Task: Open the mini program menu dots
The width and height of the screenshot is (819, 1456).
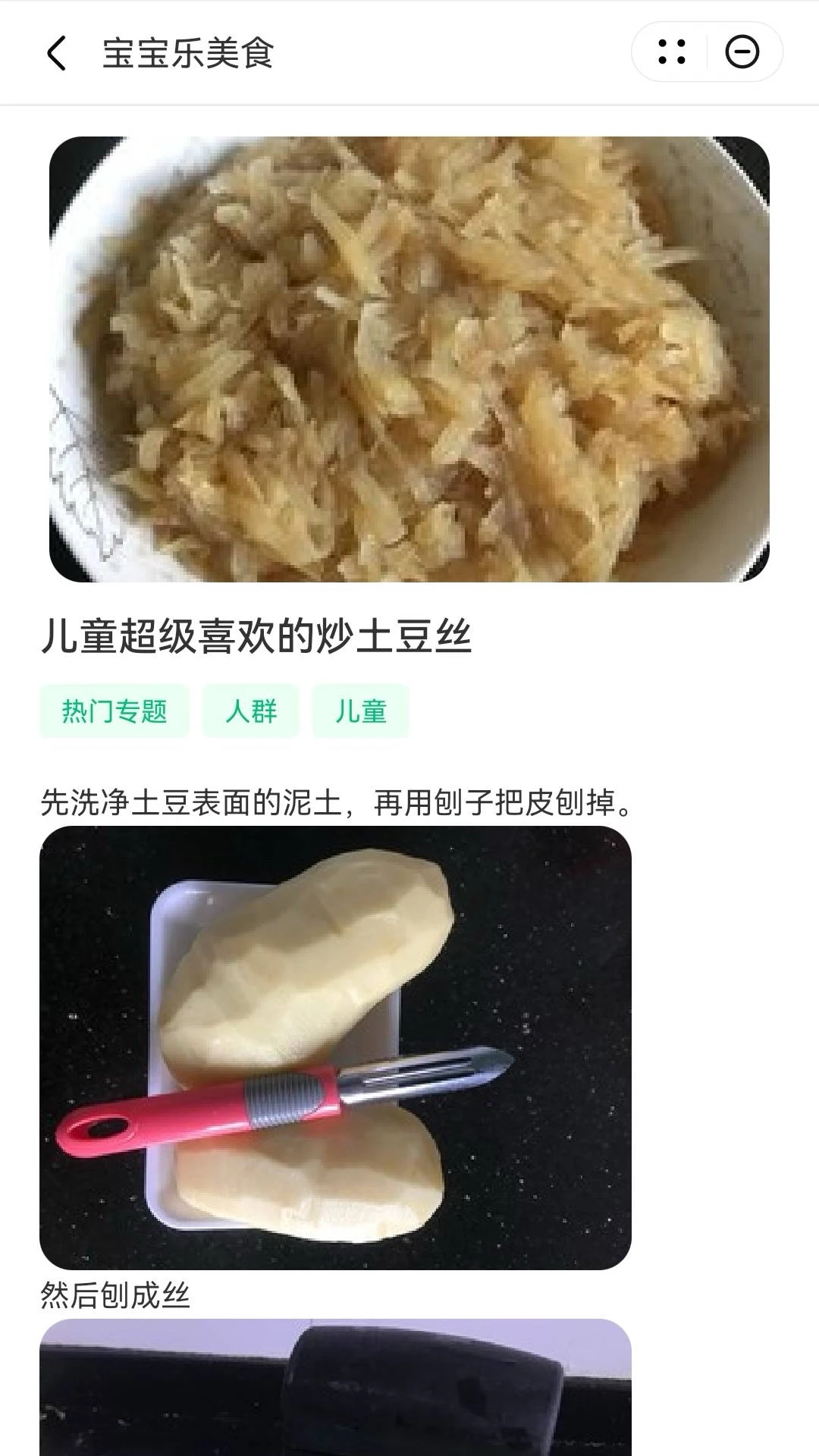Action: [672, 52]
